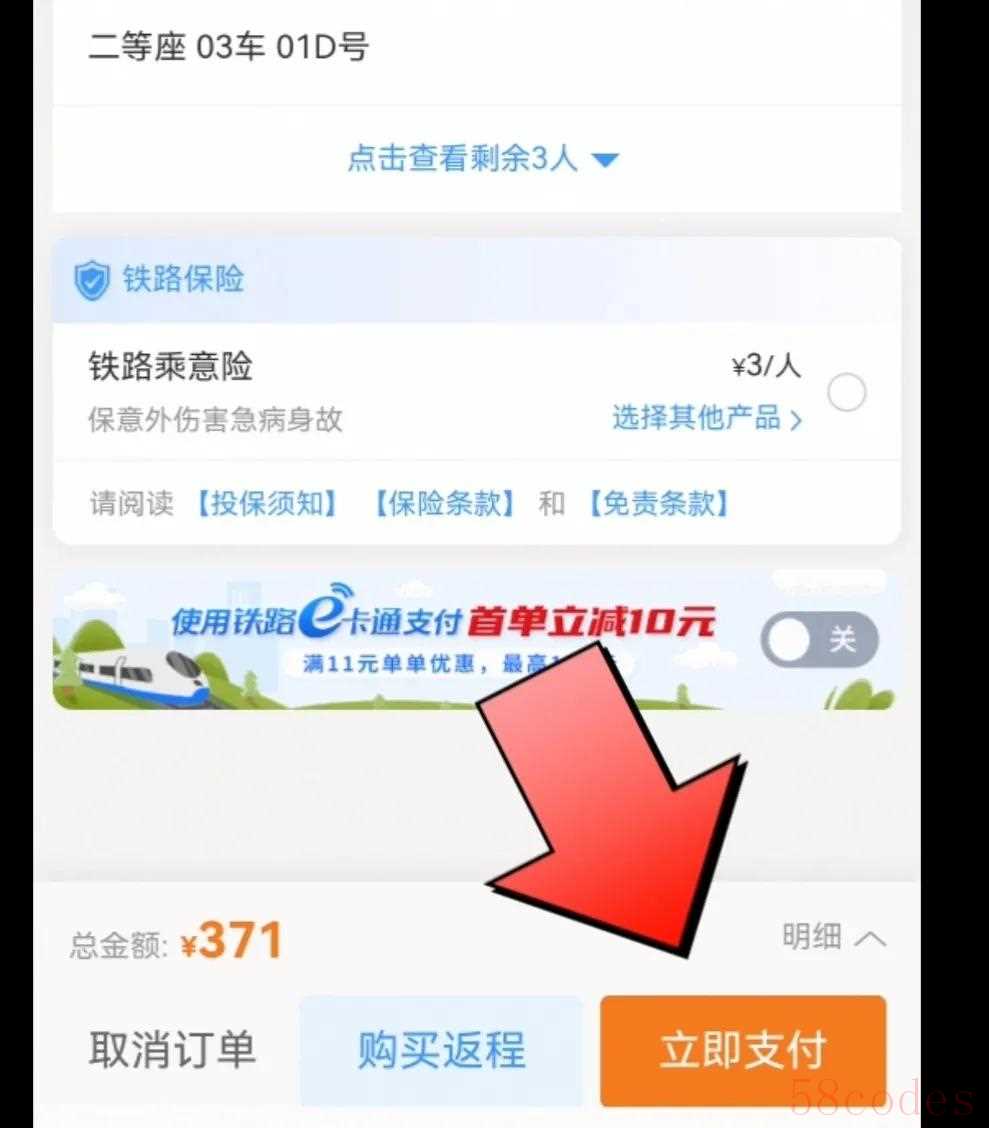989x1128 pixels.
Task: Expand to view remaining 3 passengers
Action: (x=483, y=159)
